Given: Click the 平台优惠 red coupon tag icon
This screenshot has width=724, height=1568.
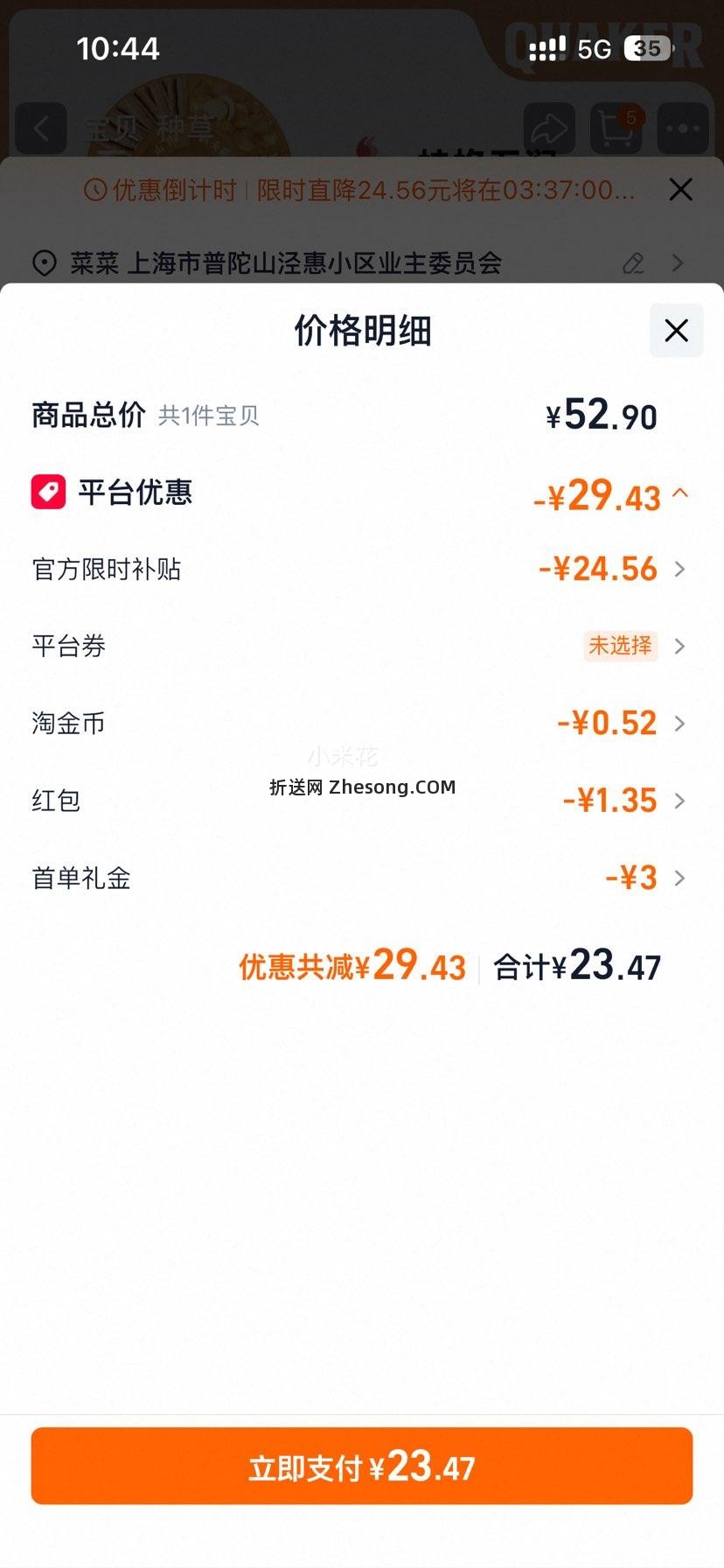Looking at the screenshot, I should (x=48, y=493).
